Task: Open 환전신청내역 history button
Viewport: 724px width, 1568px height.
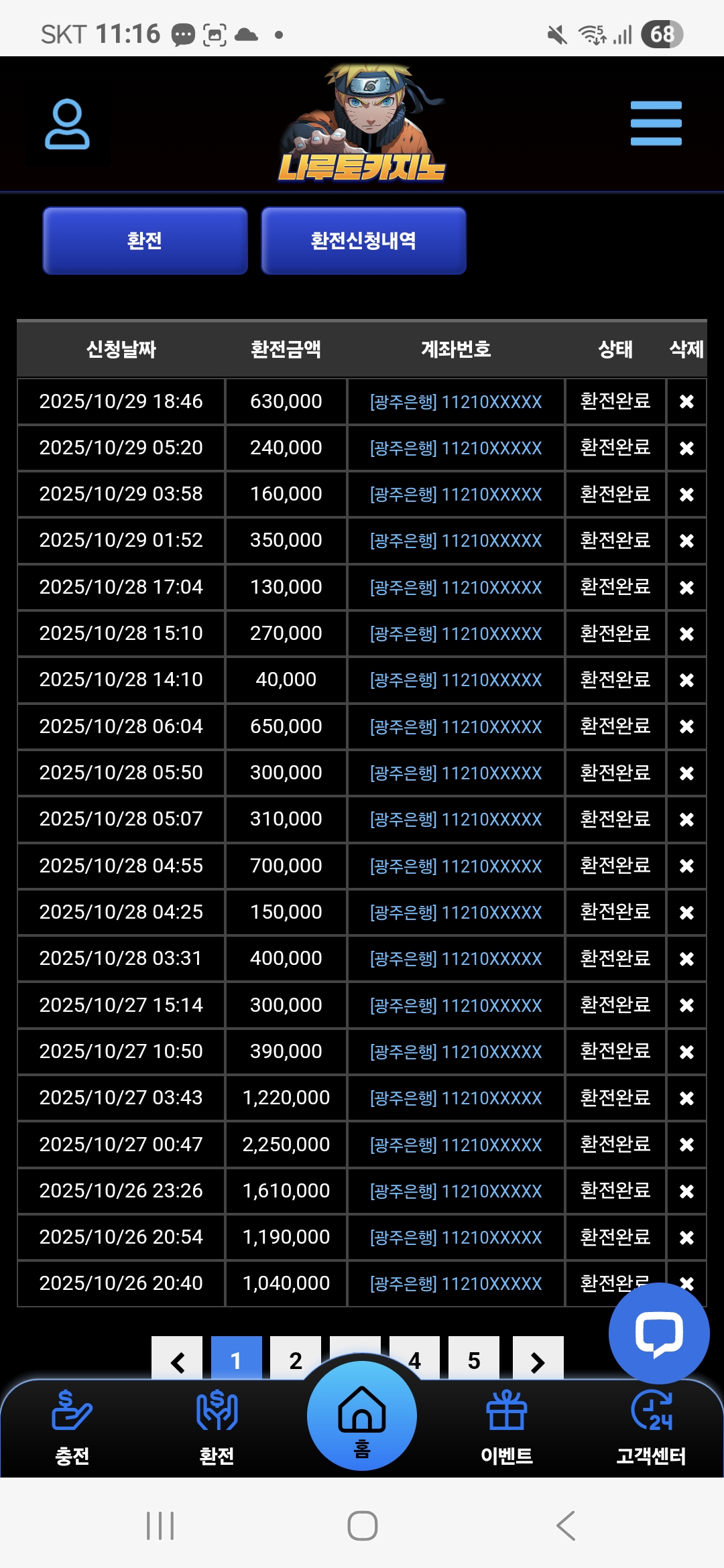Action: point(363,241)
